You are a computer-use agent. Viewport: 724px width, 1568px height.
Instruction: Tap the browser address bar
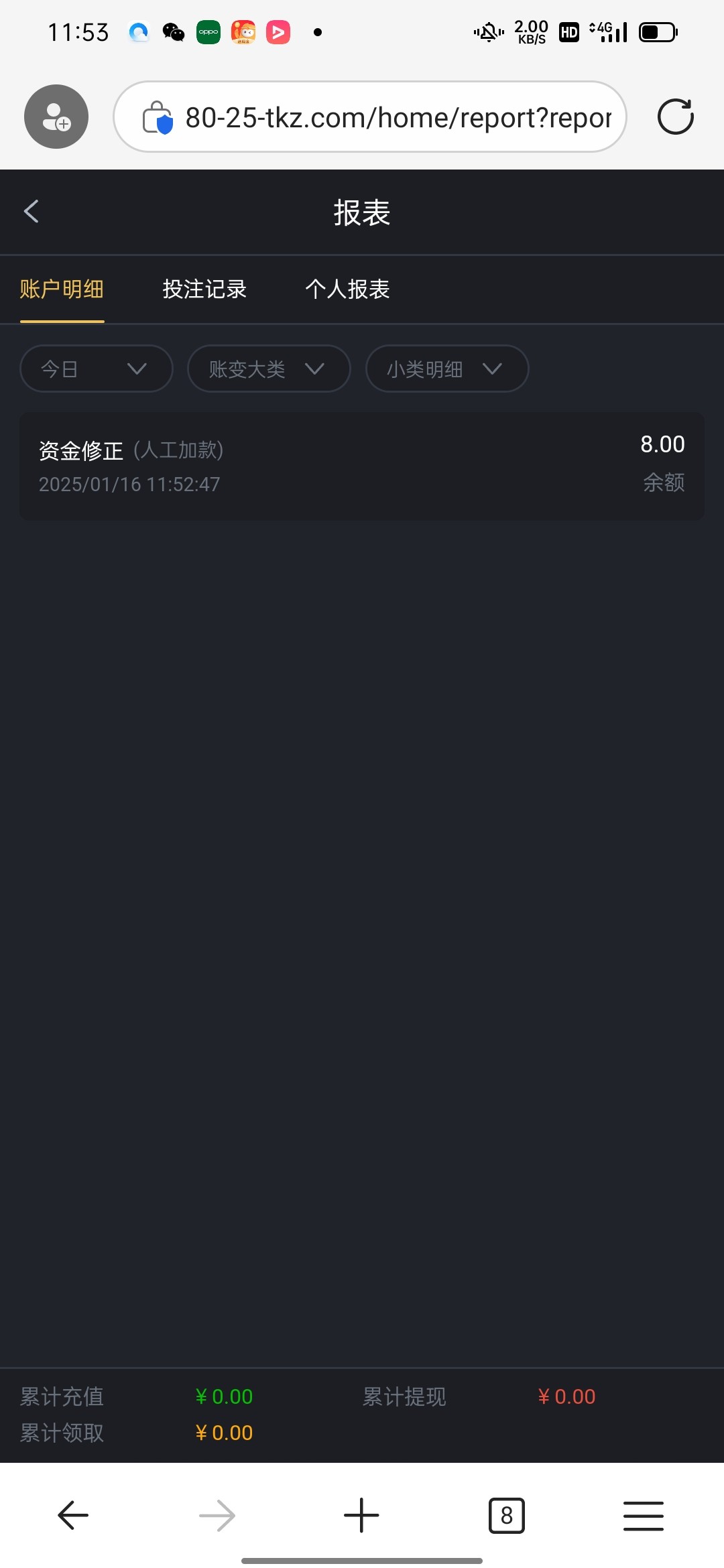[x=370, y=117]
